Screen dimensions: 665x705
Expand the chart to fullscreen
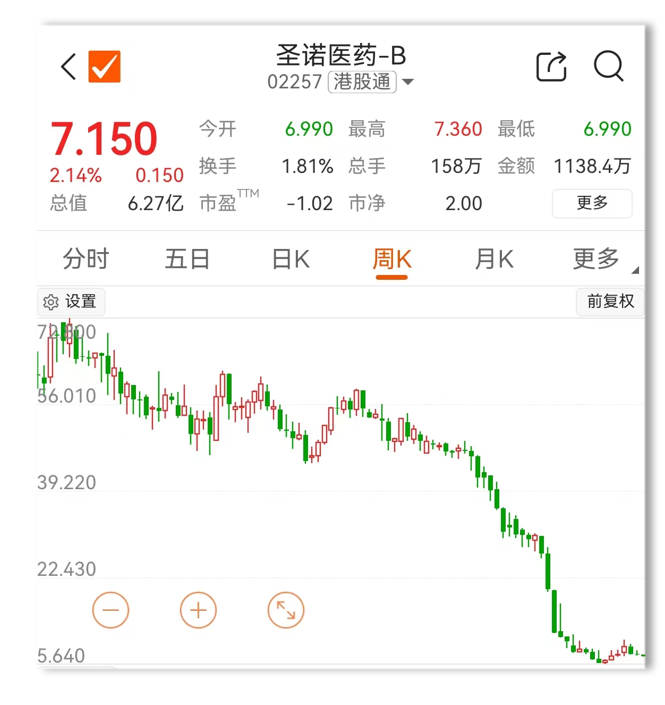pyautogui.click(x=286, y=609)
